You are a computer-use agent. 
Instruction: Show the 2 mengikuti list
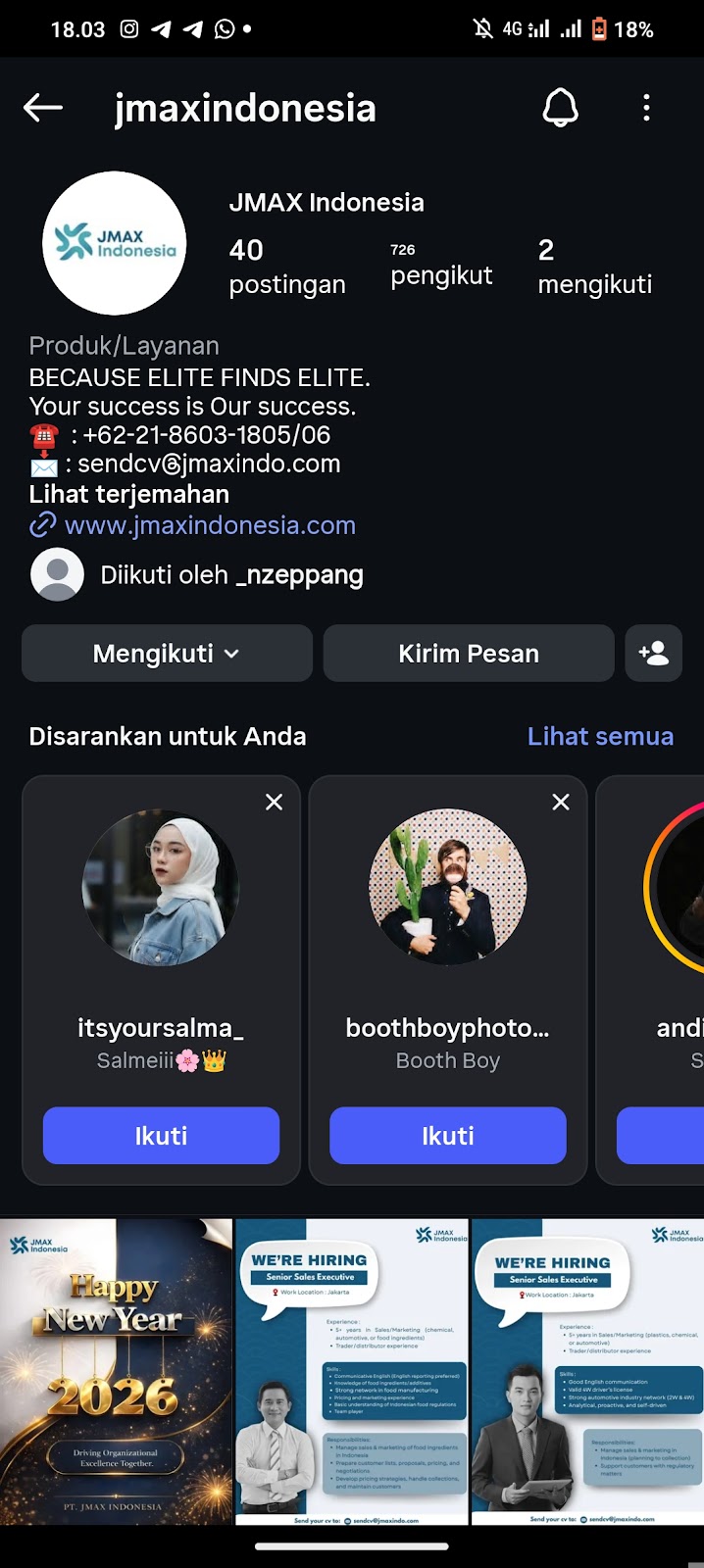tap(594, 267)
